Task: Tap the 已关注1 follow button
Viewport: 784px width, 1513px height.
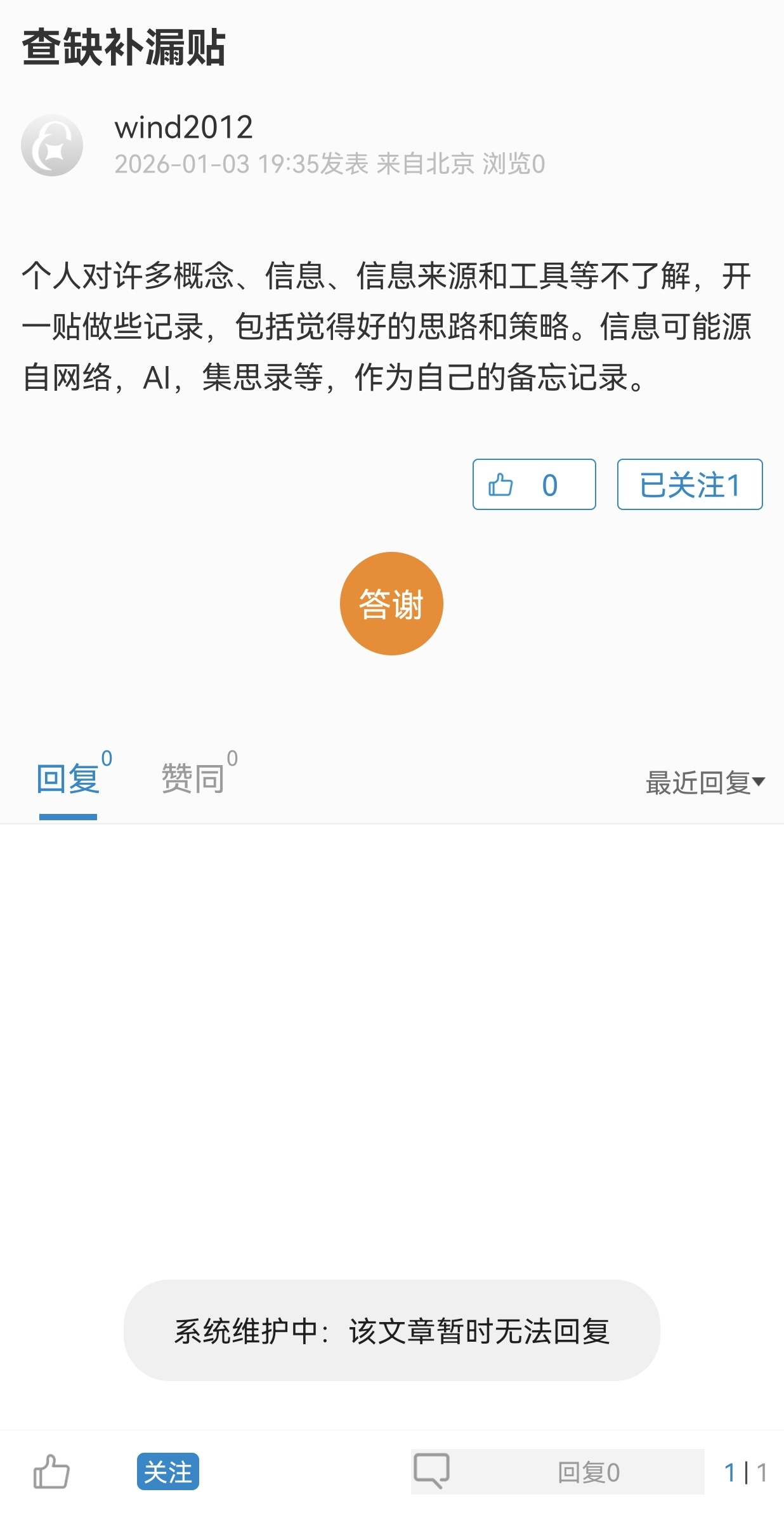Action: (689, 485)
